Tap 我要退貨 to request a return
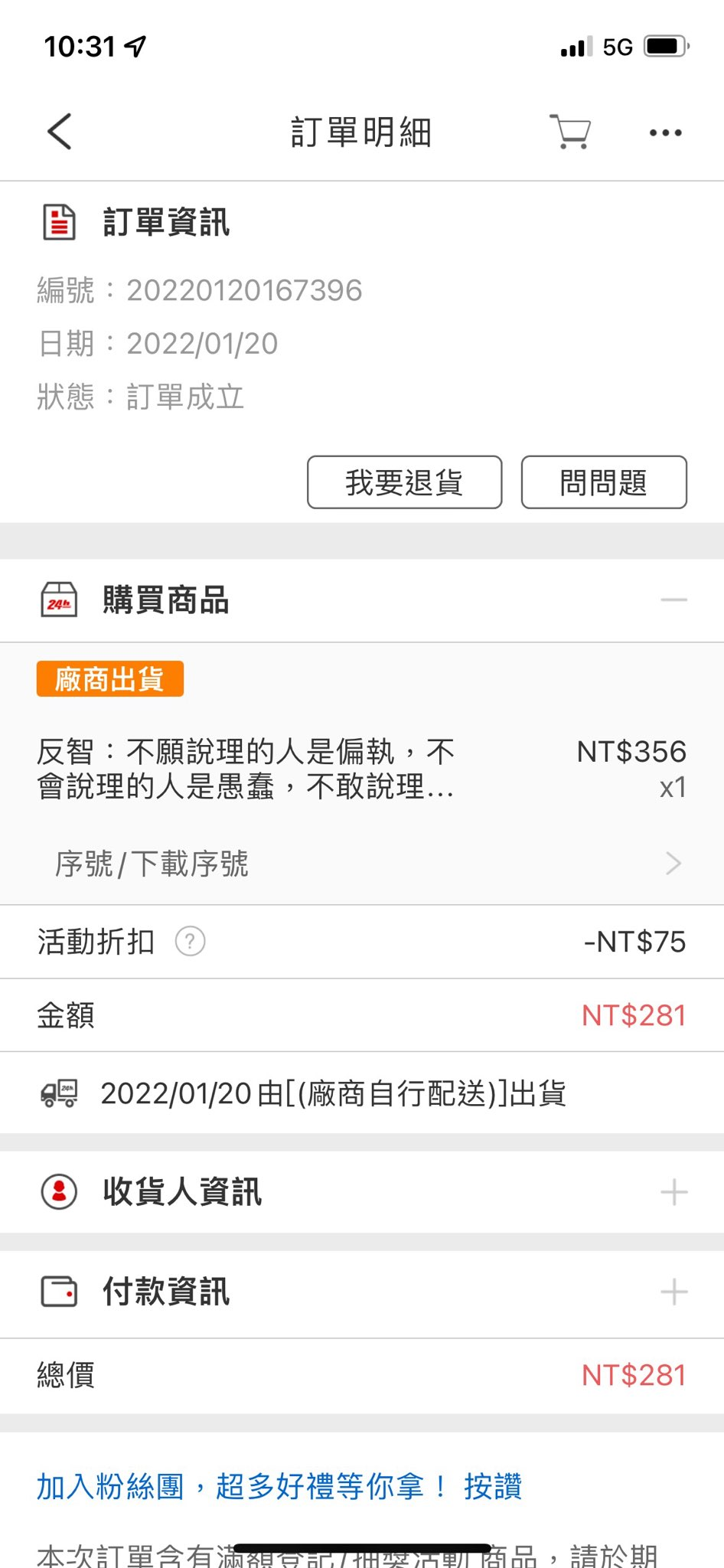The width and height of the screenshot is (724, 1568). 404,482
